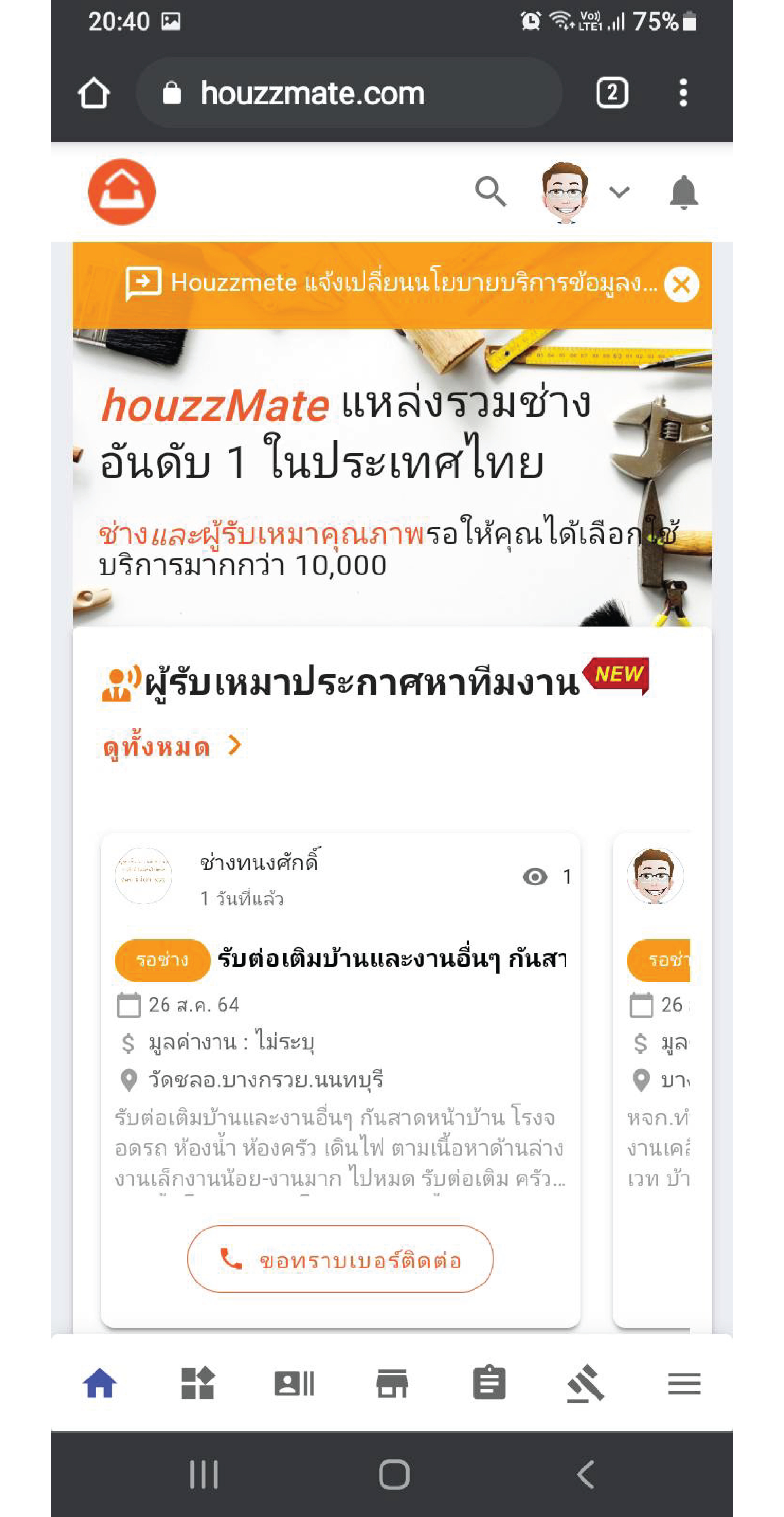The image size is (784, 1517).
Task: Open the browser overflow menu
Action: [x=683, y=93]
